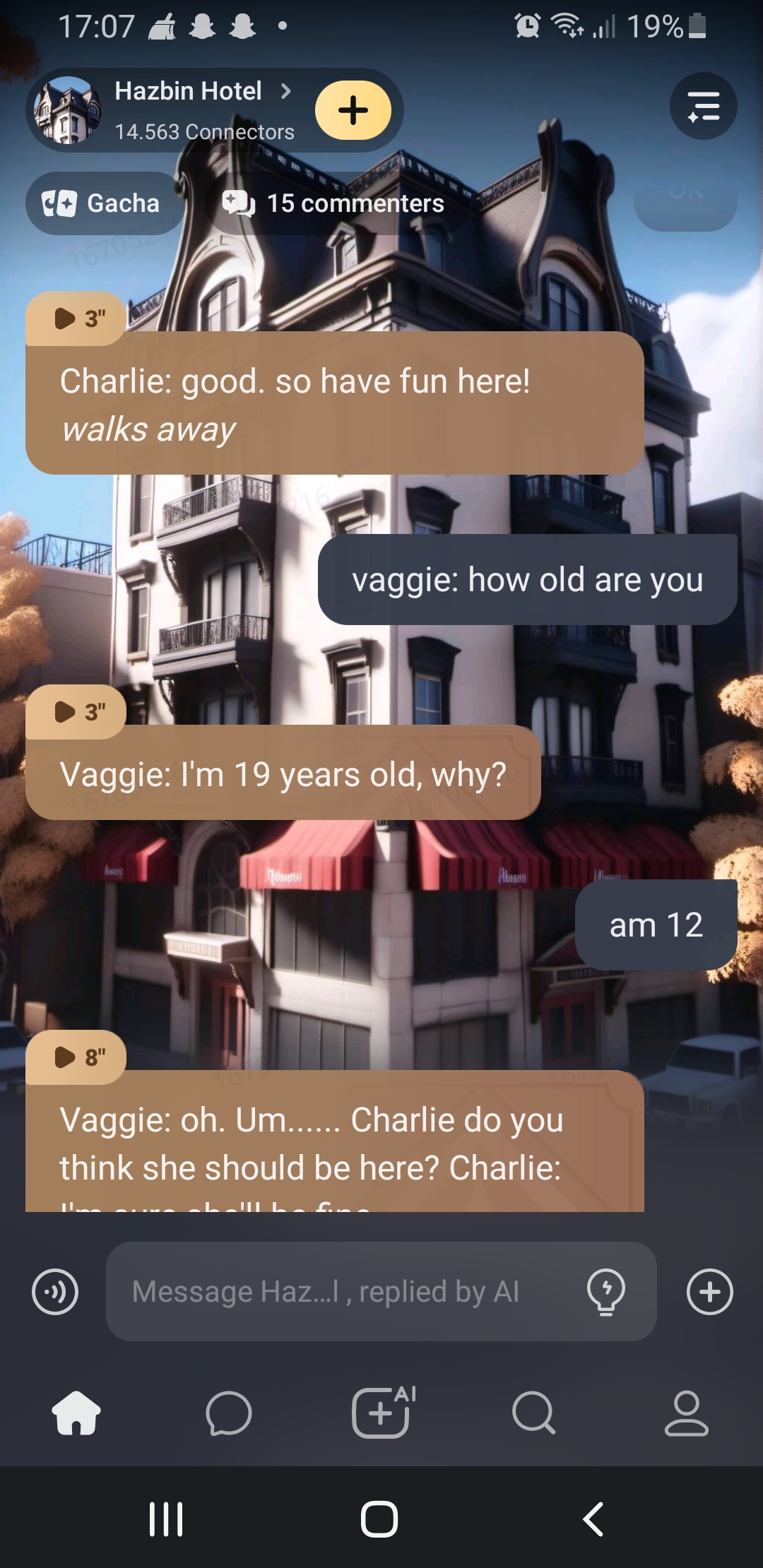View the 15 commenters

tap(333, 203)
